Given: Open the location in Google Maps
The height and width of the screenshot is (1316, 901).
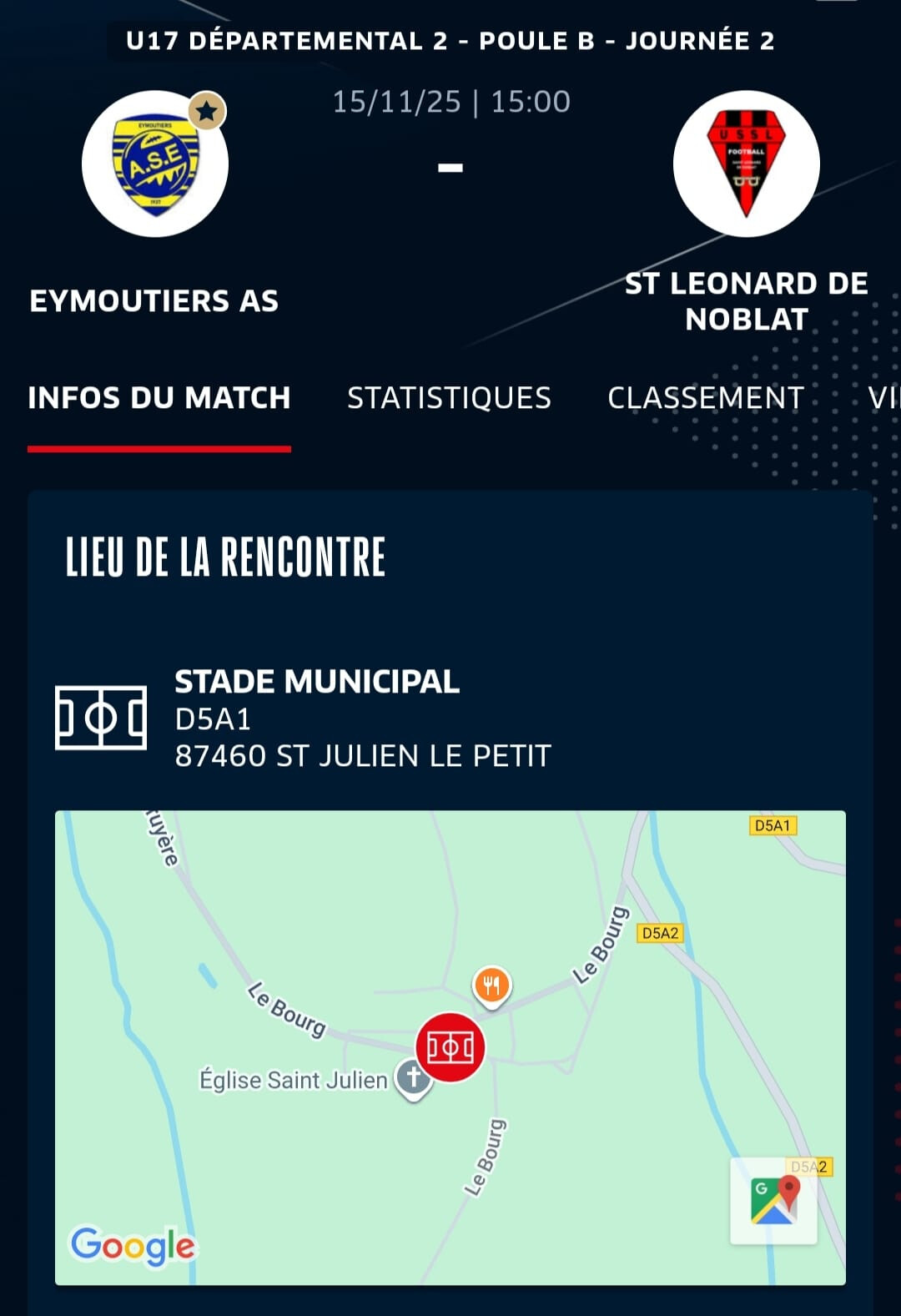Looking at the screenshot, I should click(773, 1201).
